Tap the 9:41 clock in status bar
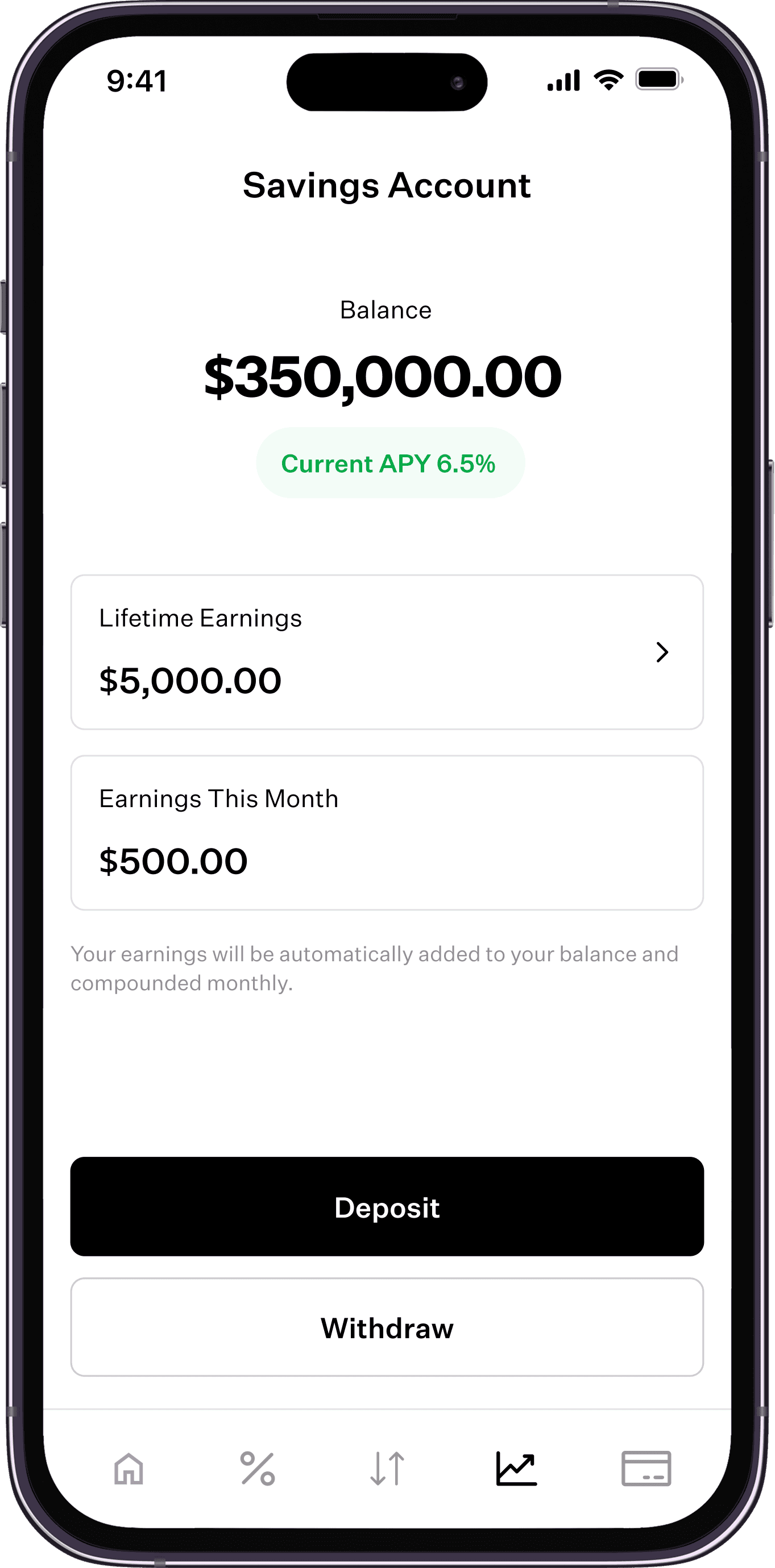 (x=135, y=81)
